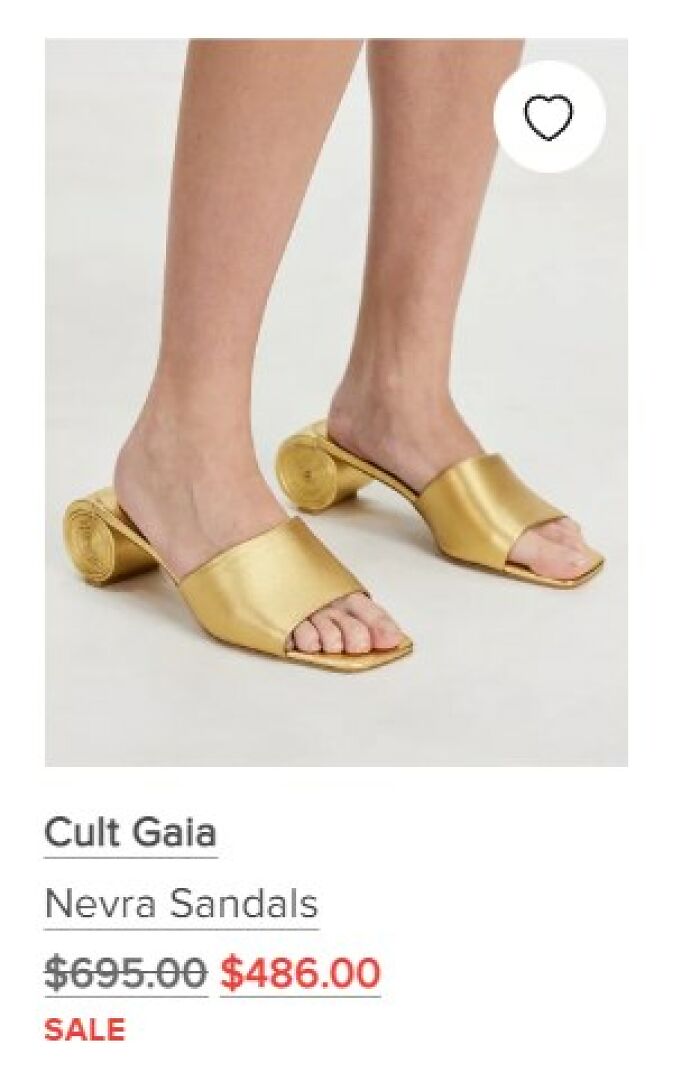This screenshot has width=700, height=1072.
Task: Open the Cult Gaia brand link
Action: pos(130,833)
